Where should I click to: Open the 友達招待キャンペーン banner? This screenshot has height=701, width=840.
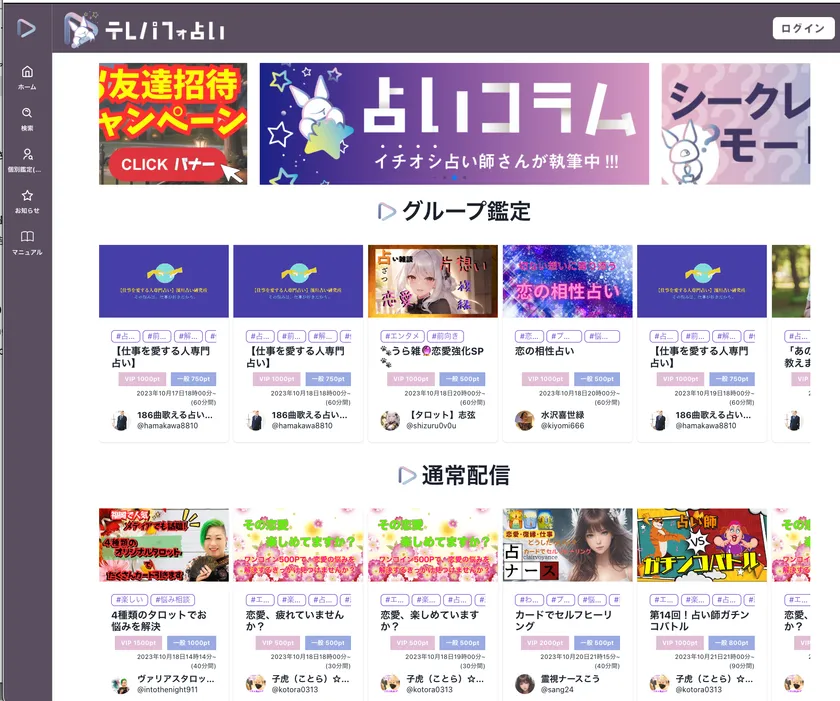173,124
